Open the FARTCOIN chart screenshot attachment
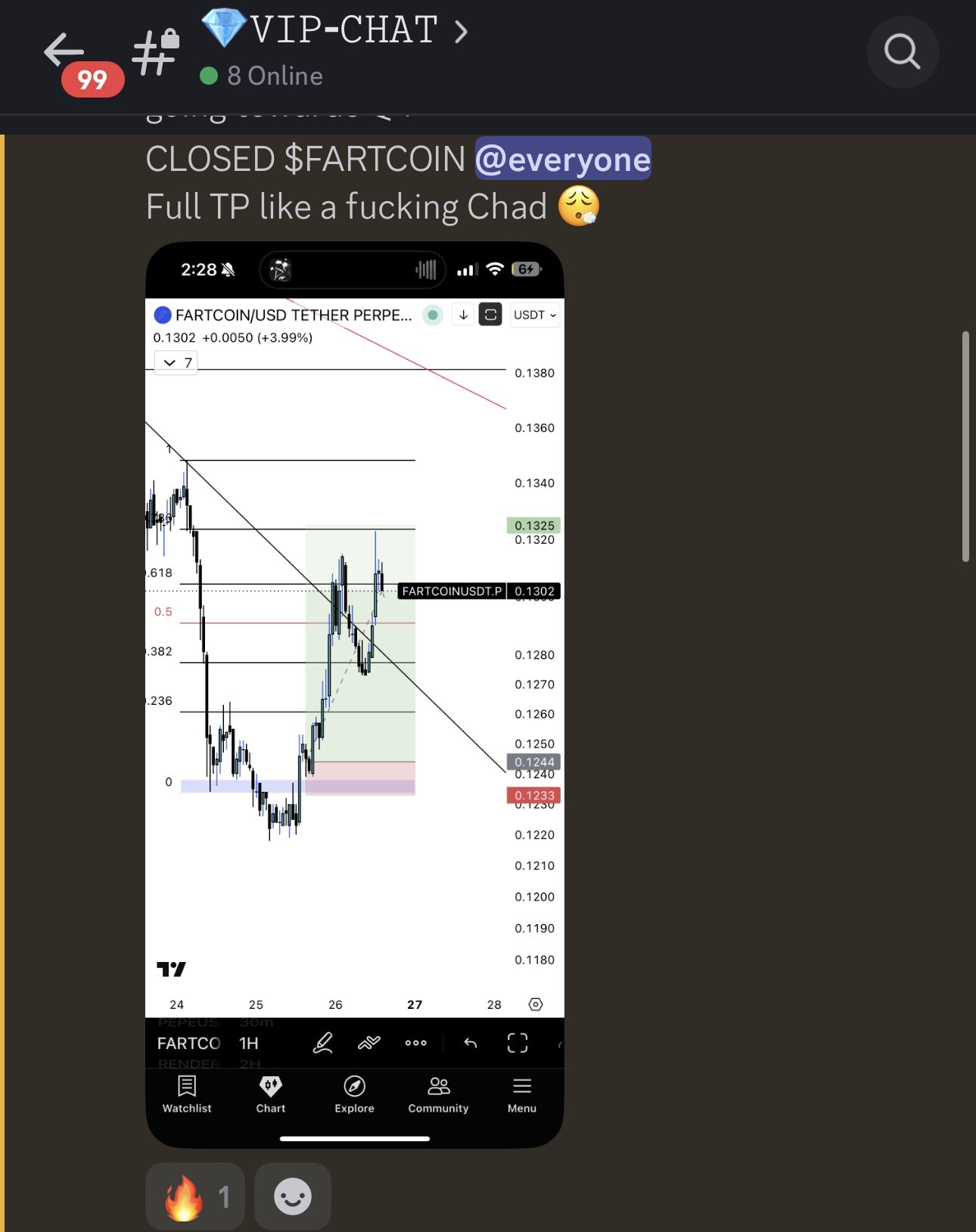The image size is (976, 1232). [355, 694]
